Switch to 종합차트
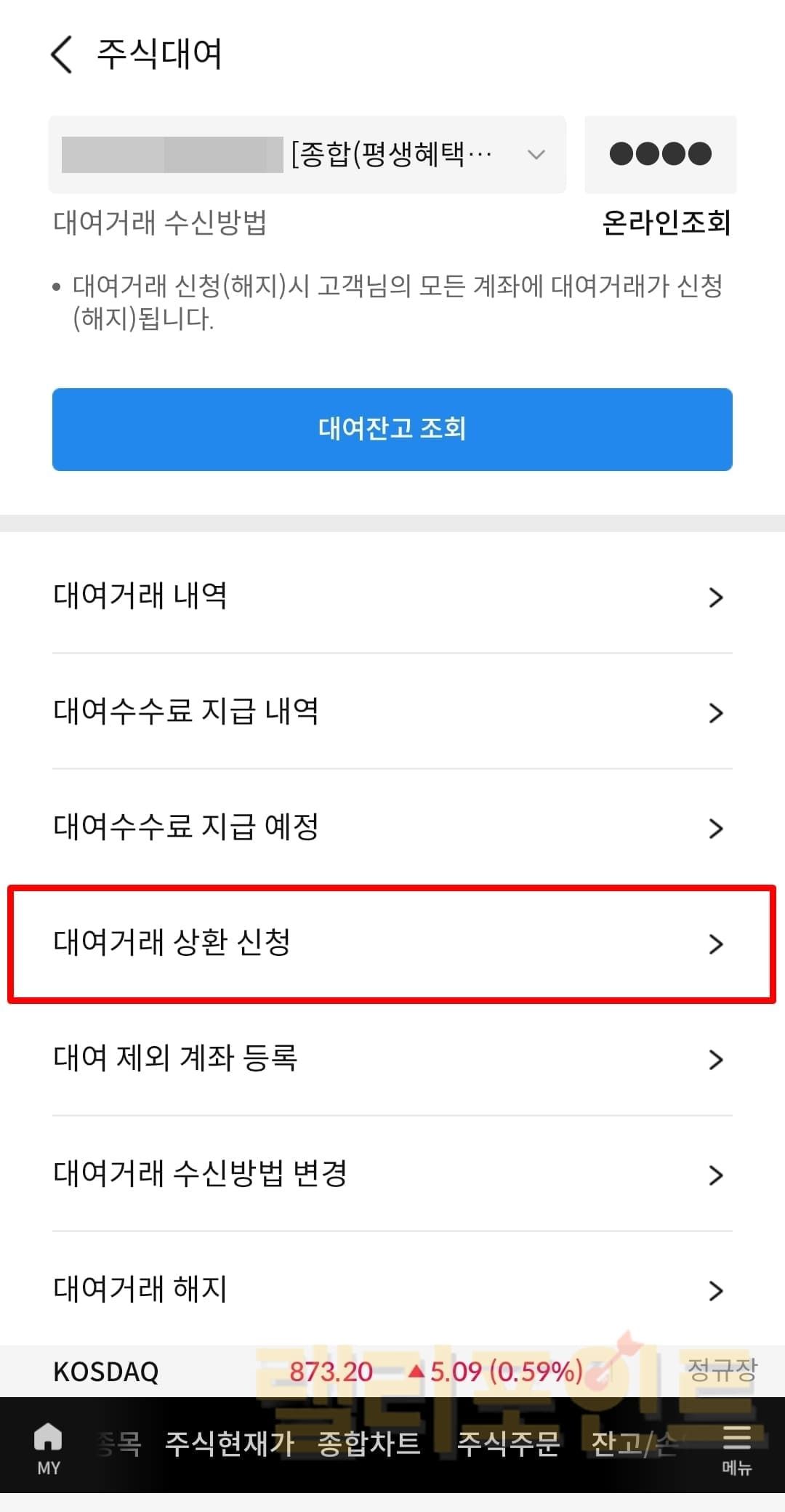 click(369, 1444)
